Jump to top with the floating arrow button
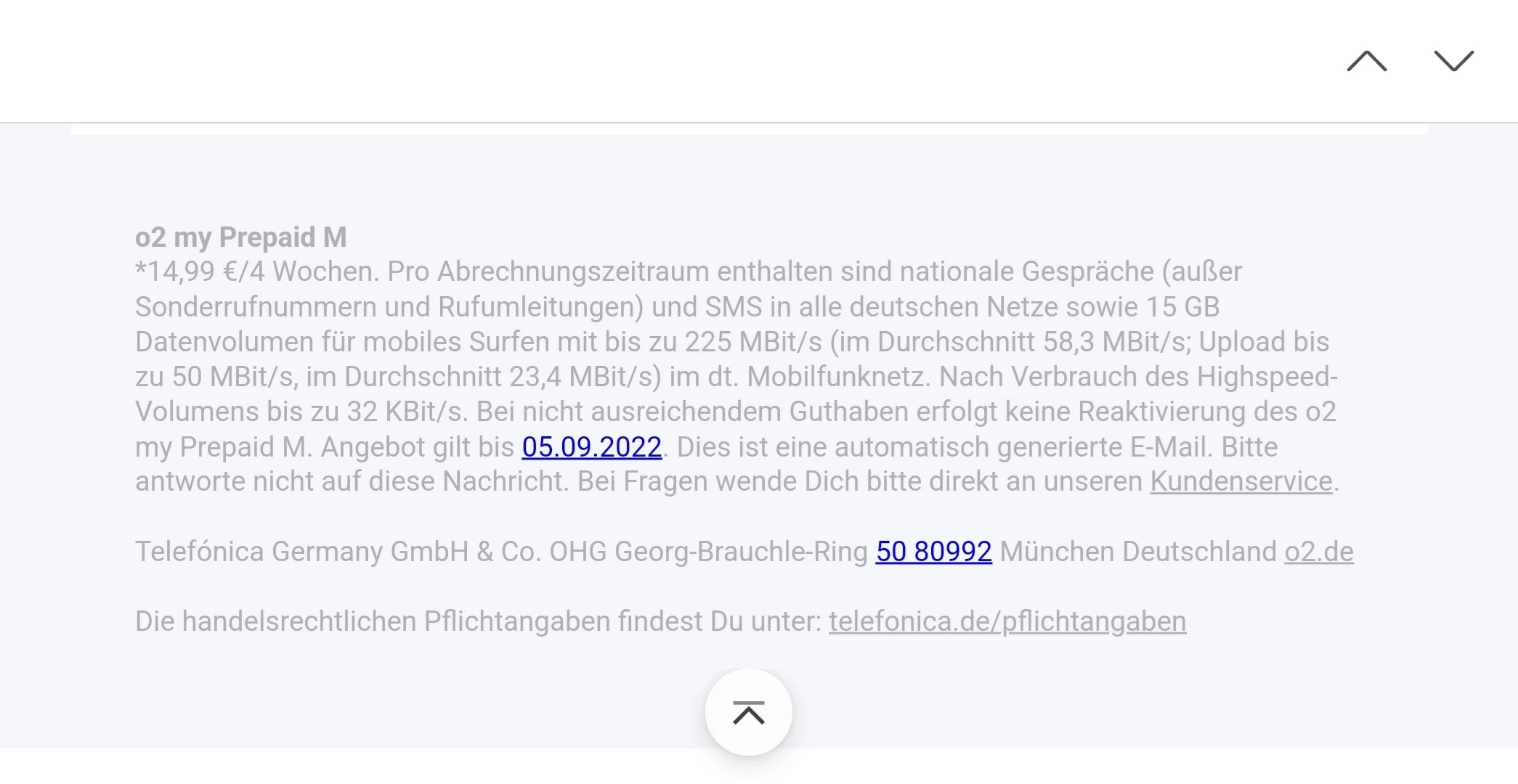 (x=748, y=712)
